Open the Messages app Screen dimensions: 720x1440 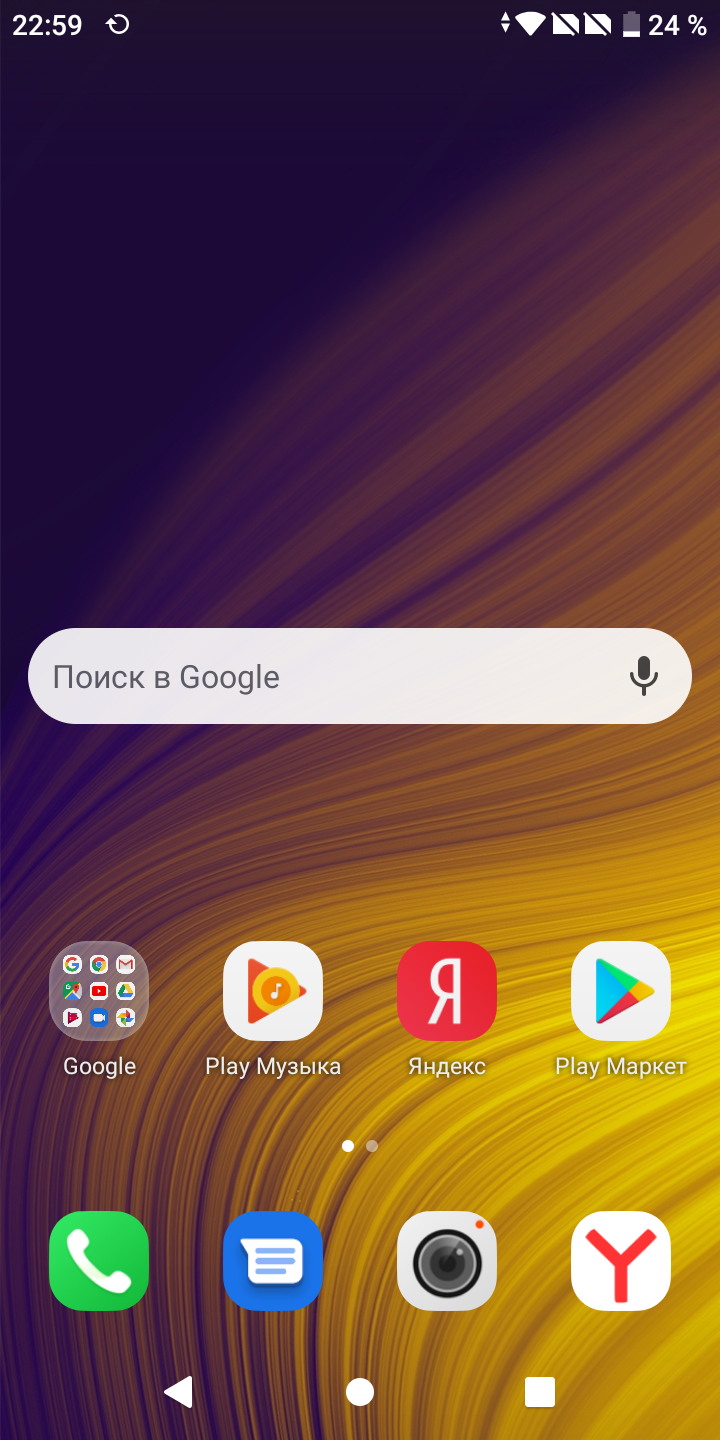[273, 1261]
